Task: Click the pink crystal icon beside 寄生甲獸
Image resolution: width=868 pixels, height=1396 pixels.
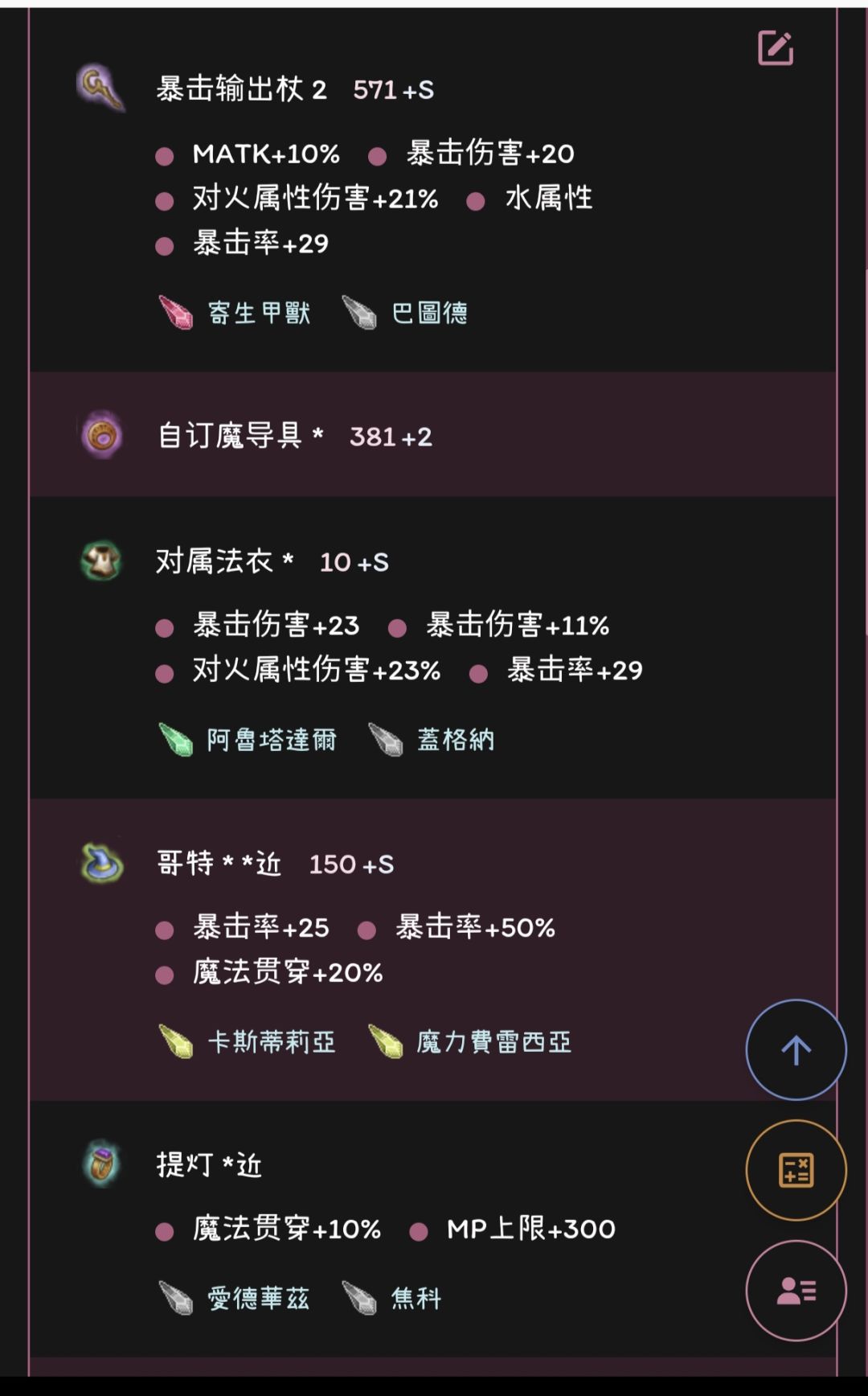Action: 174,312
